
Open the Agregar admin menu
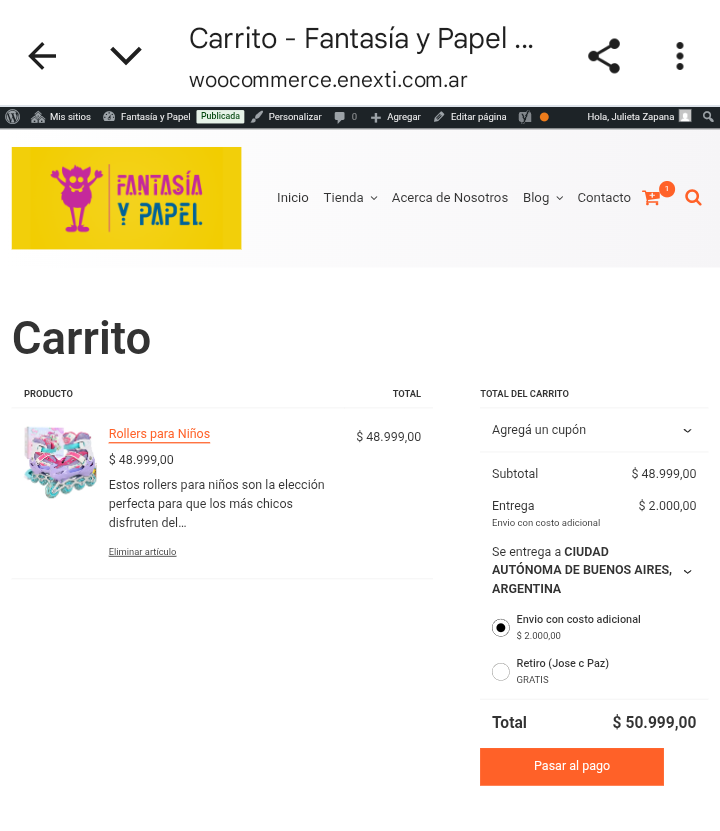pyautogui.click(x=396, y=117)
